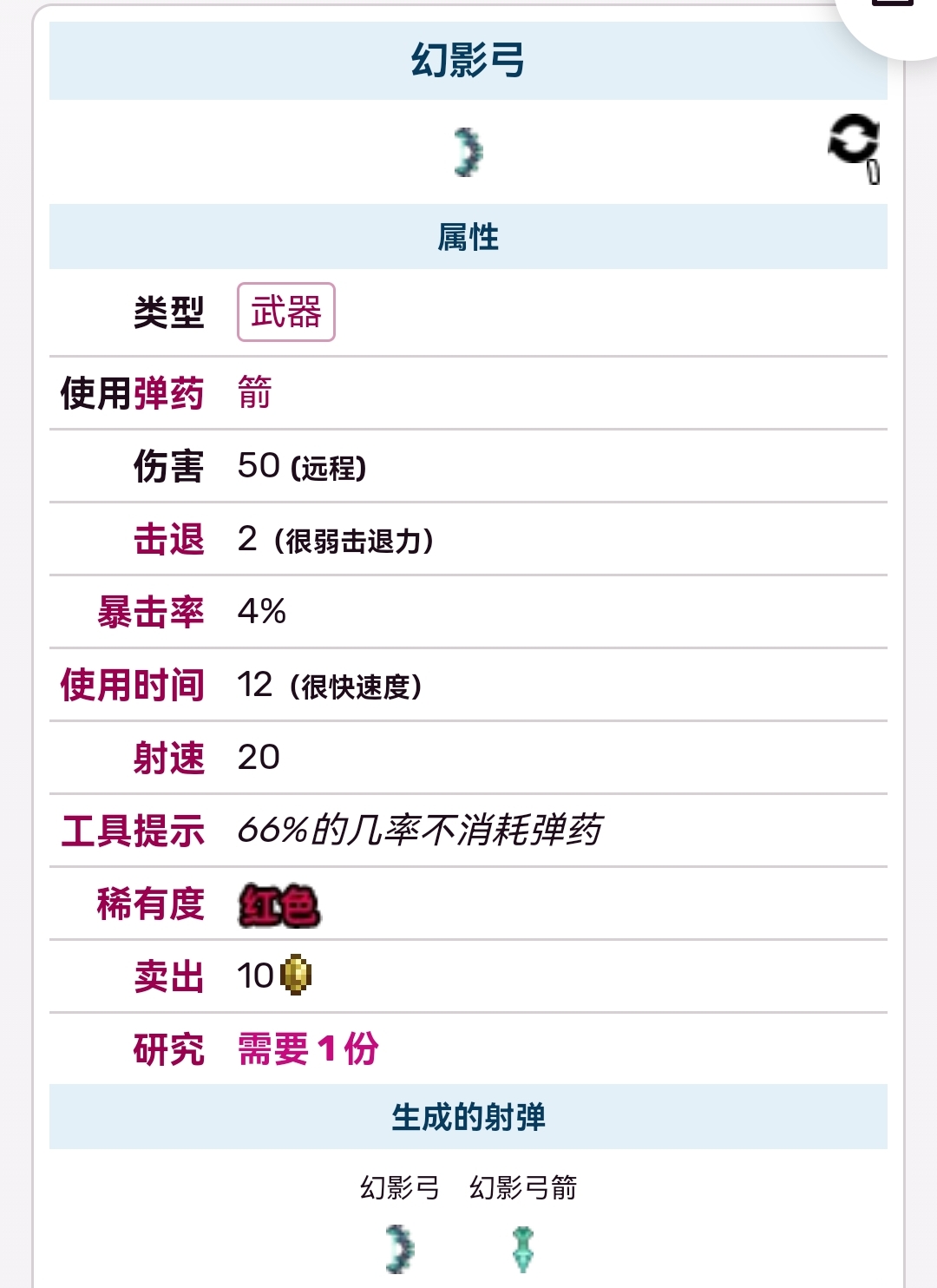
Task: Tap the 红色 rarity badge
Action: pyautogui.click(x=278, y=905)
